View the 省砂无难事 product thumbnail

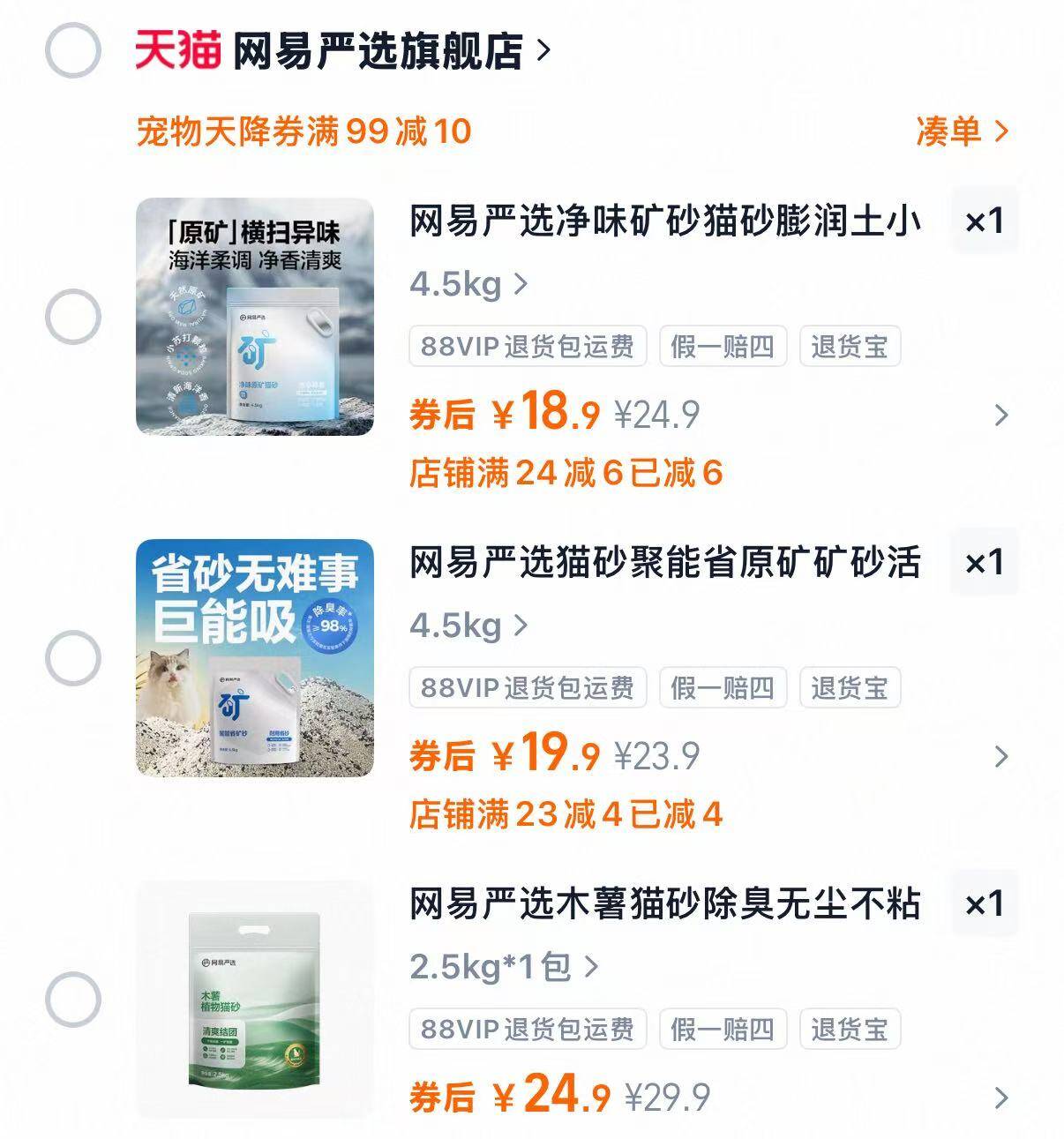[x=254, y=657]
